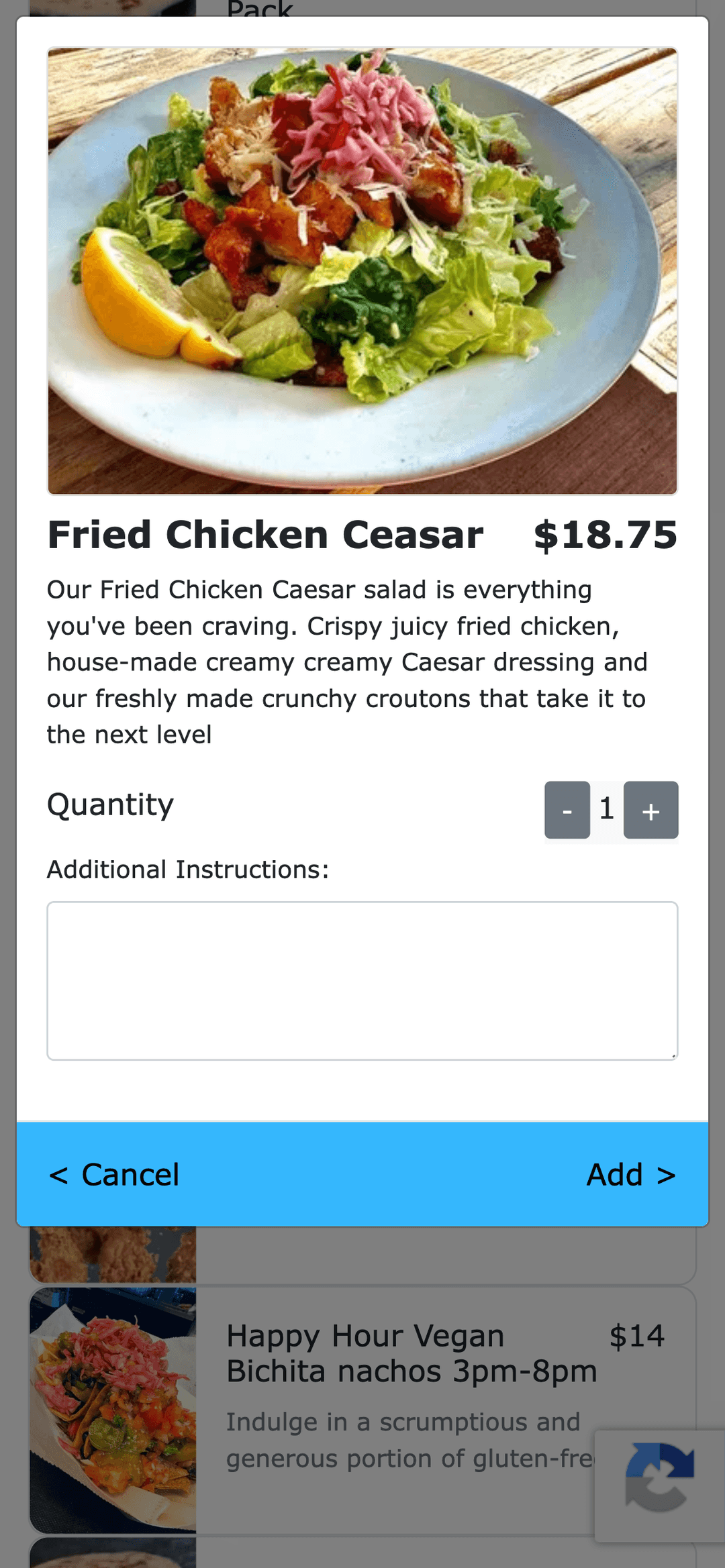Add Fried Chicken Ceasar to order
Screen dimensions: 725x1568
point(630,1174)
